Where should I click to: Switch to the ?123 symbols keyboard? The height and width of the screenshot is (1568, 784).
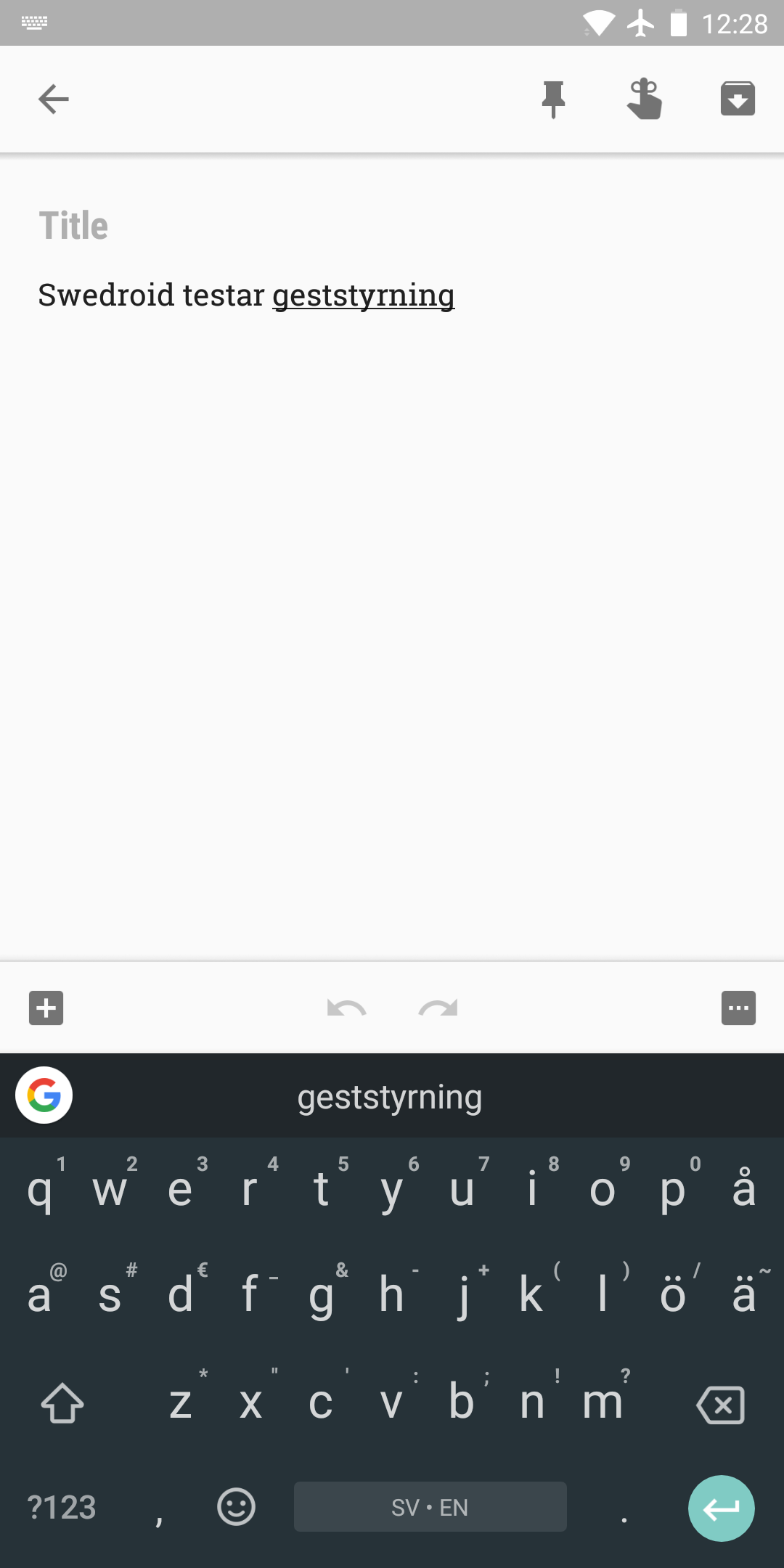coord(62,1508)
